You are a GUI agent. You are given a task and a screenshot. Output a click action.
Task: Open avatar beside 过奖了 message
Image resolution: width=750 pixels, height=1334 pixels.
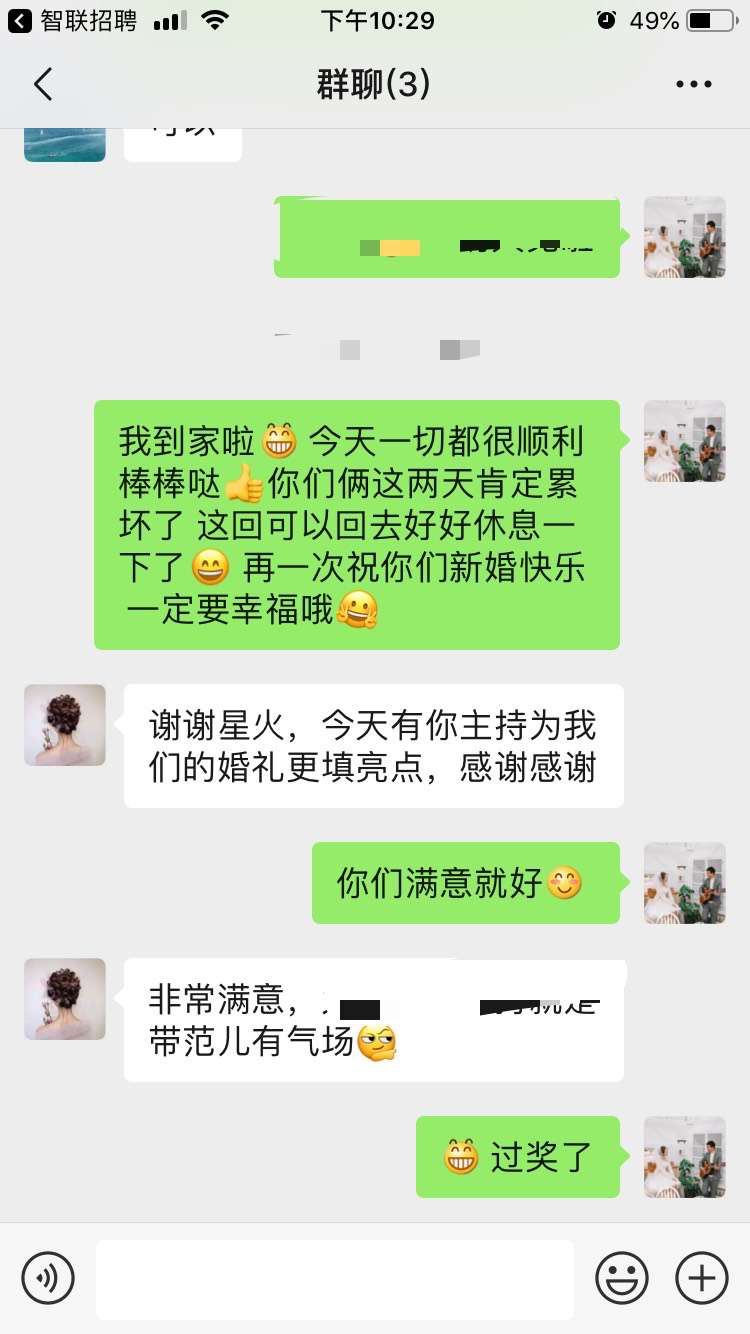684,1157
